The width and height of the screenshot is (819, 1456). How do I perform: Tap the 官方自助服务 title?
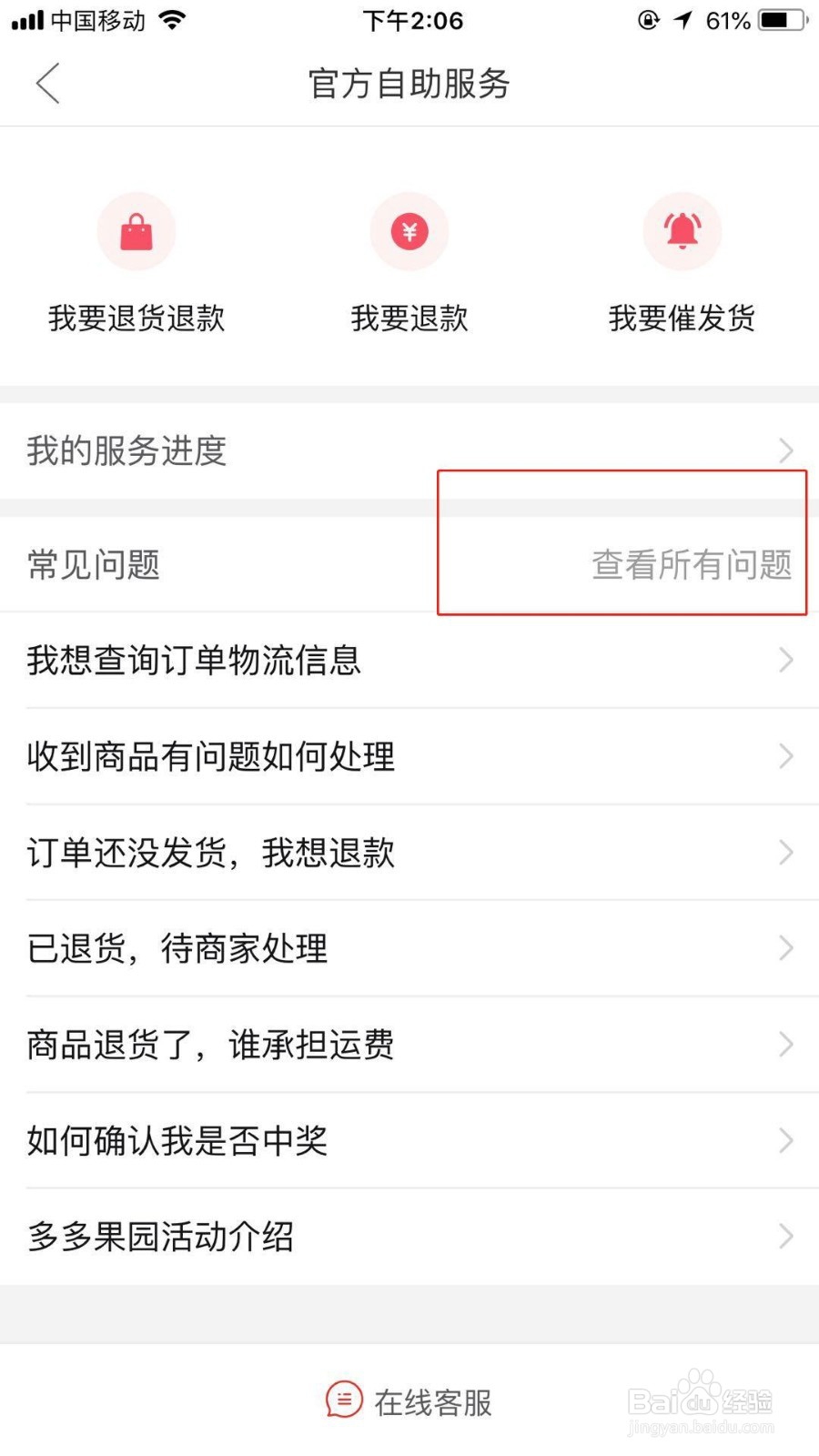[x=409, y=84]
